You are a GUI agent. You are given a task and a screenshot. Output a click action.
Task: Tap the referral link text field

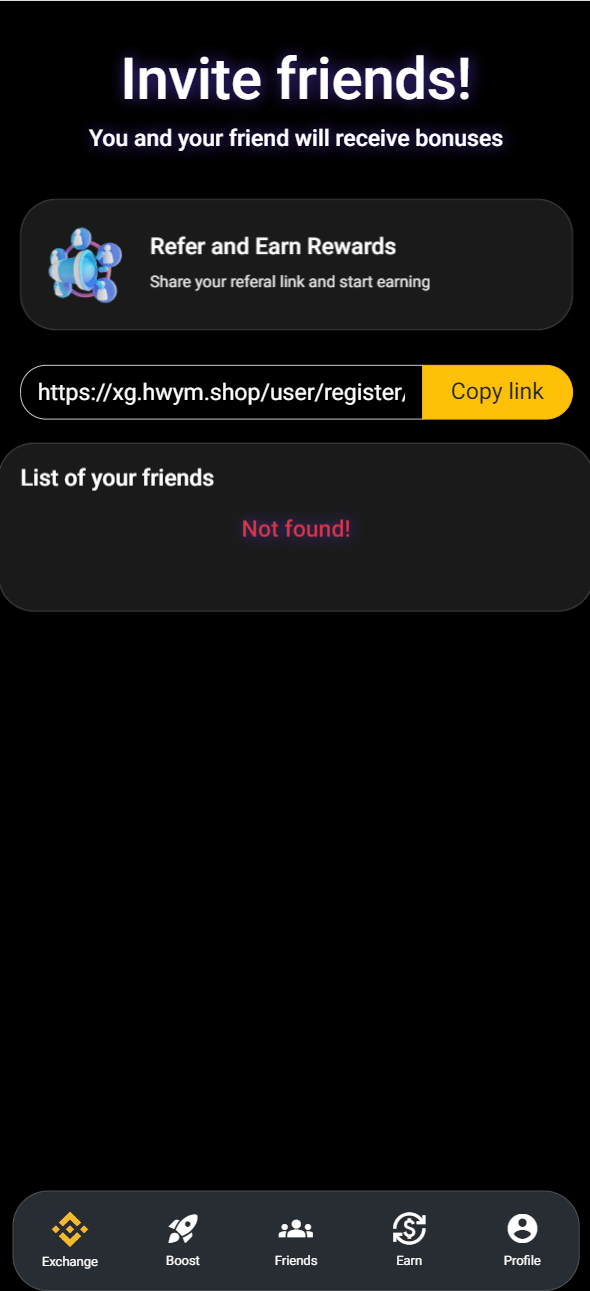click(x=221, y=392)
